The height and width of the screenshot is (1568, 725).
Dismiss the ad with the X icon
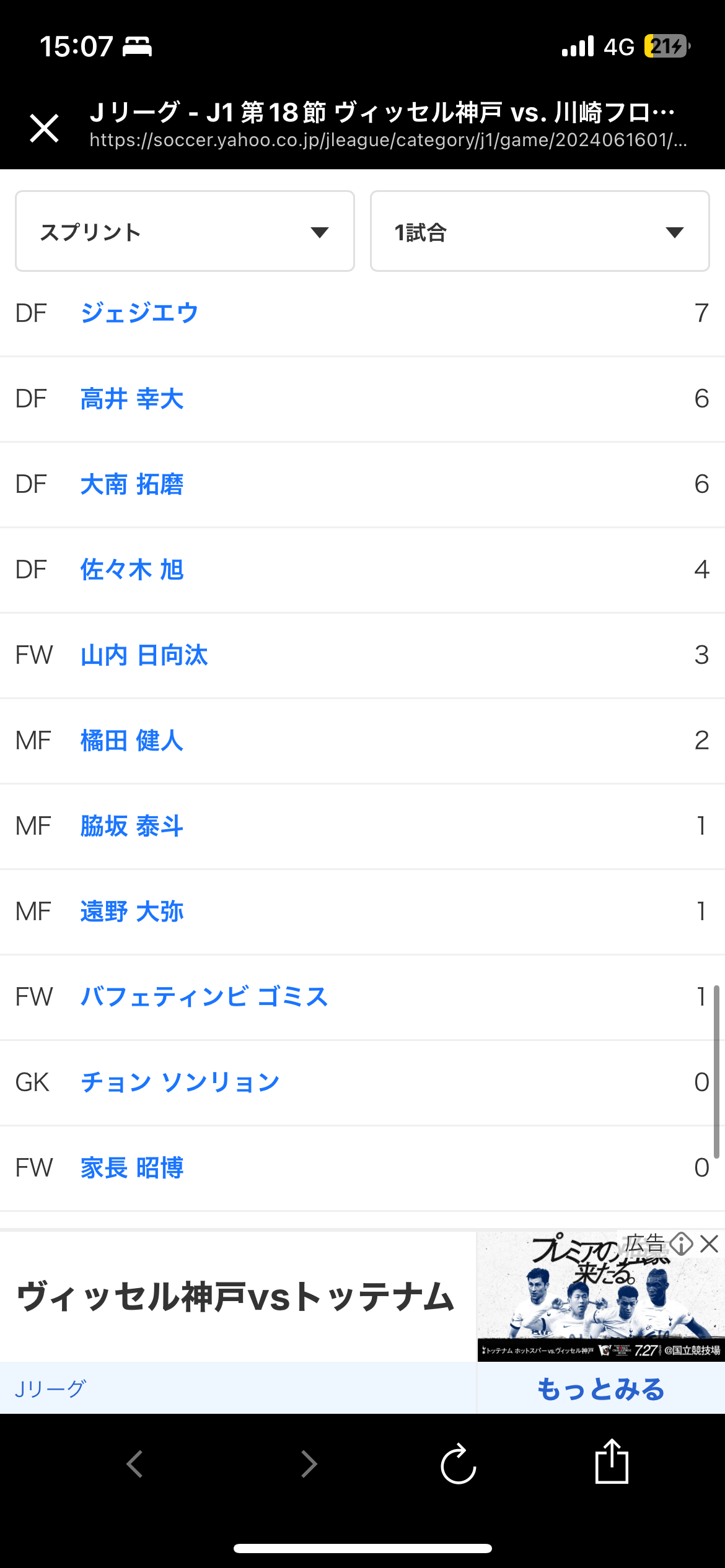(x=709, y=1244)
